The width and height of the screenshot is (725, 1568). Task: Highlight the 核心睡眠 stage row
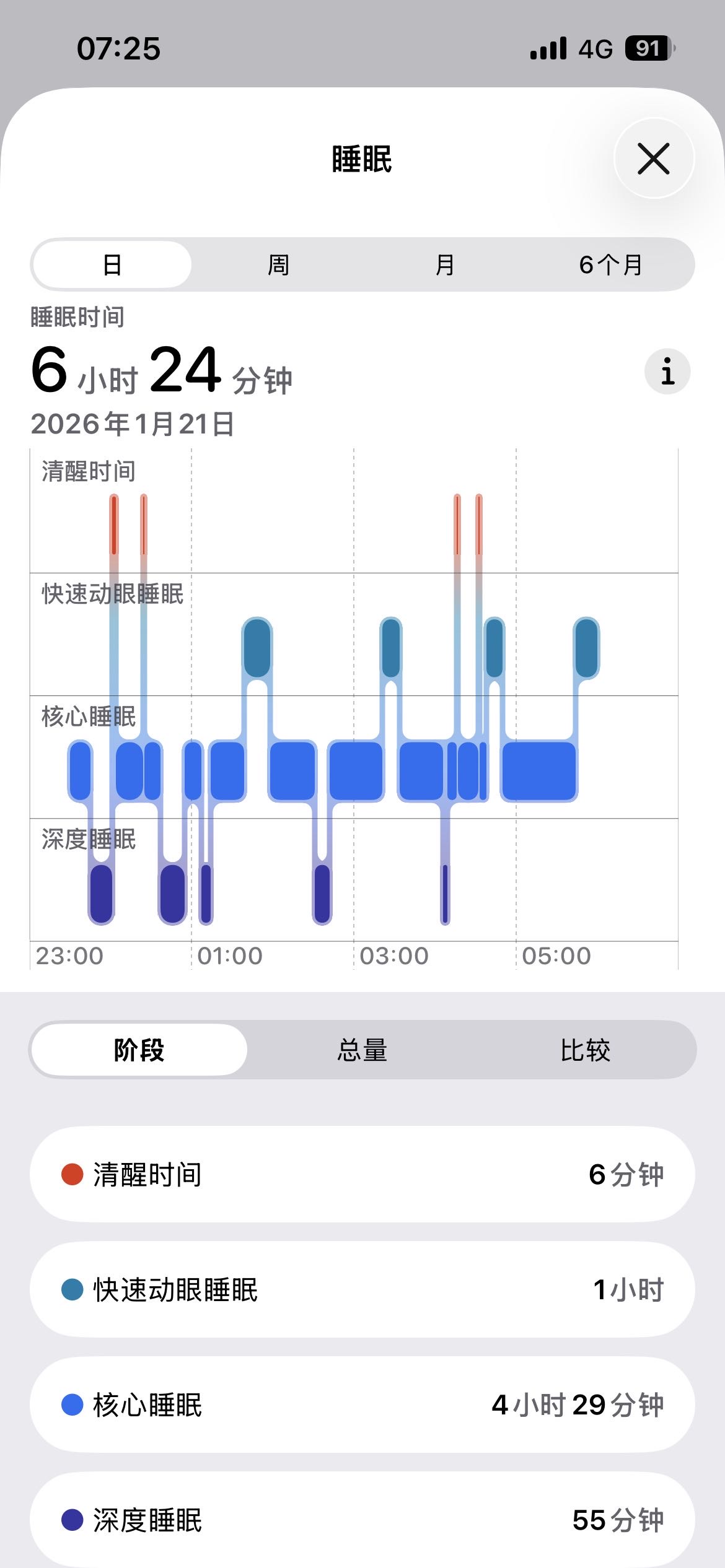click(362, 1405)
